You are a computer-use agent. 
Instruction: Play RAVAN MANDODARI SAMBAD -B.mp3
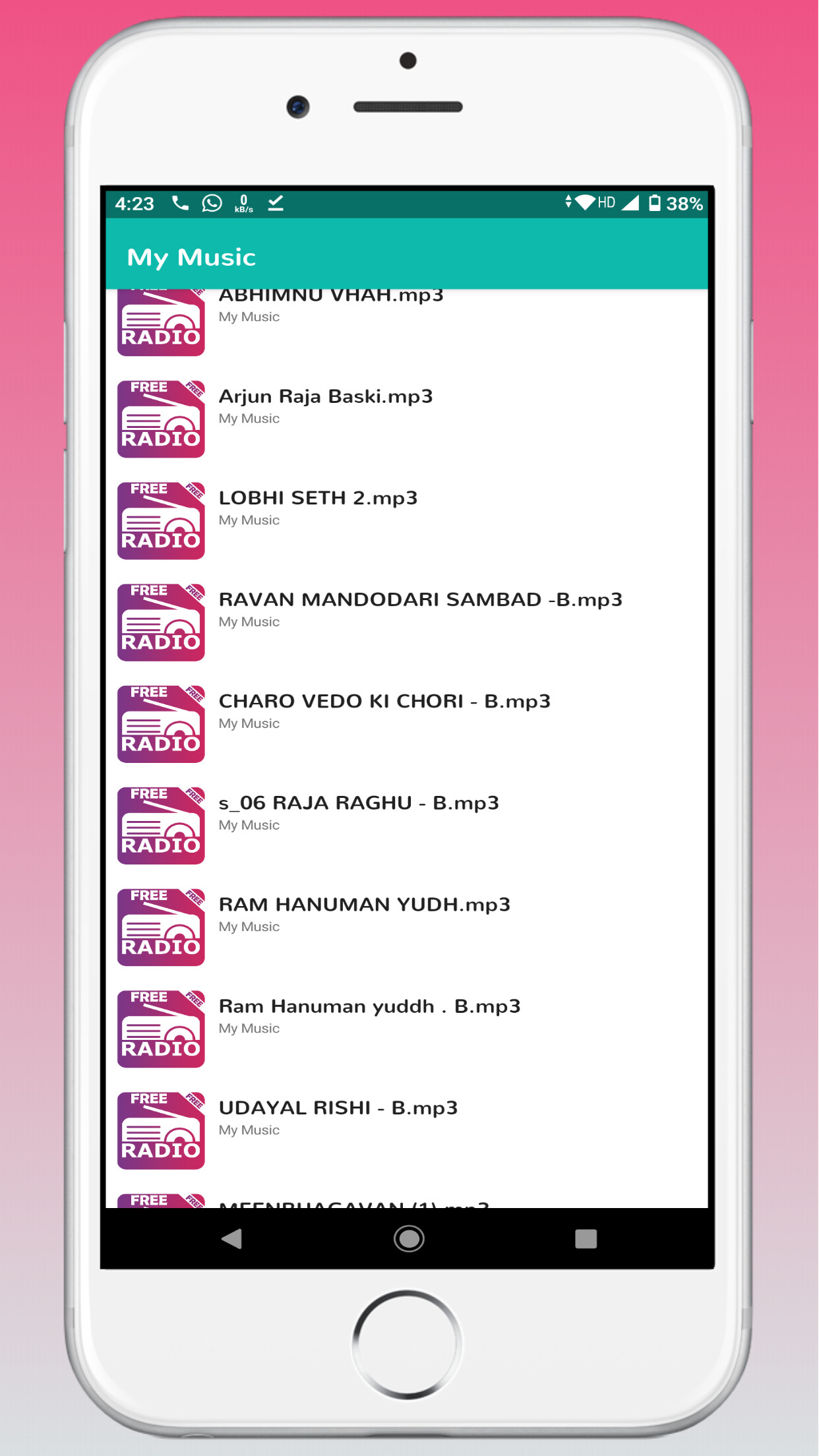pos(406,622)
